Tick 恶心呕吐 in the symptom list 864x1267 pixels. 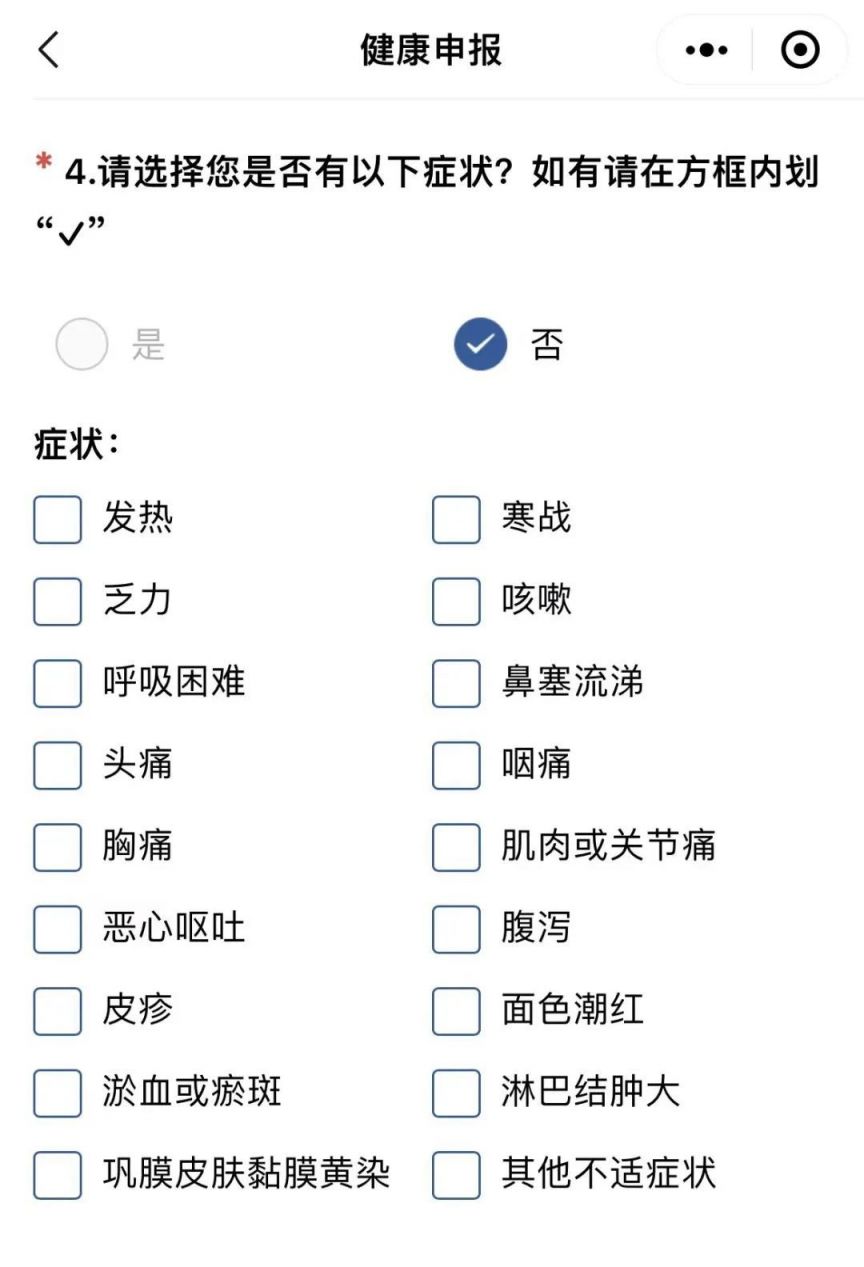(x=57, y=930)
